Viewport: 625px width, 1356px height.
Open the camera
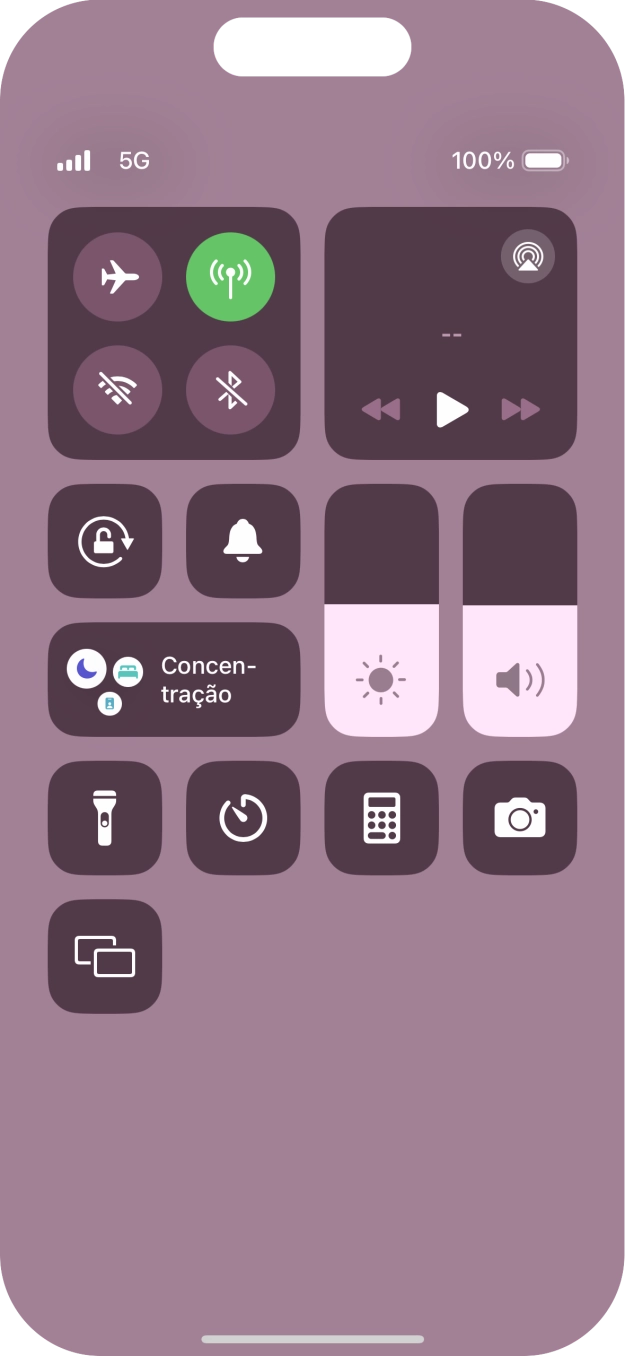[520, 818]
